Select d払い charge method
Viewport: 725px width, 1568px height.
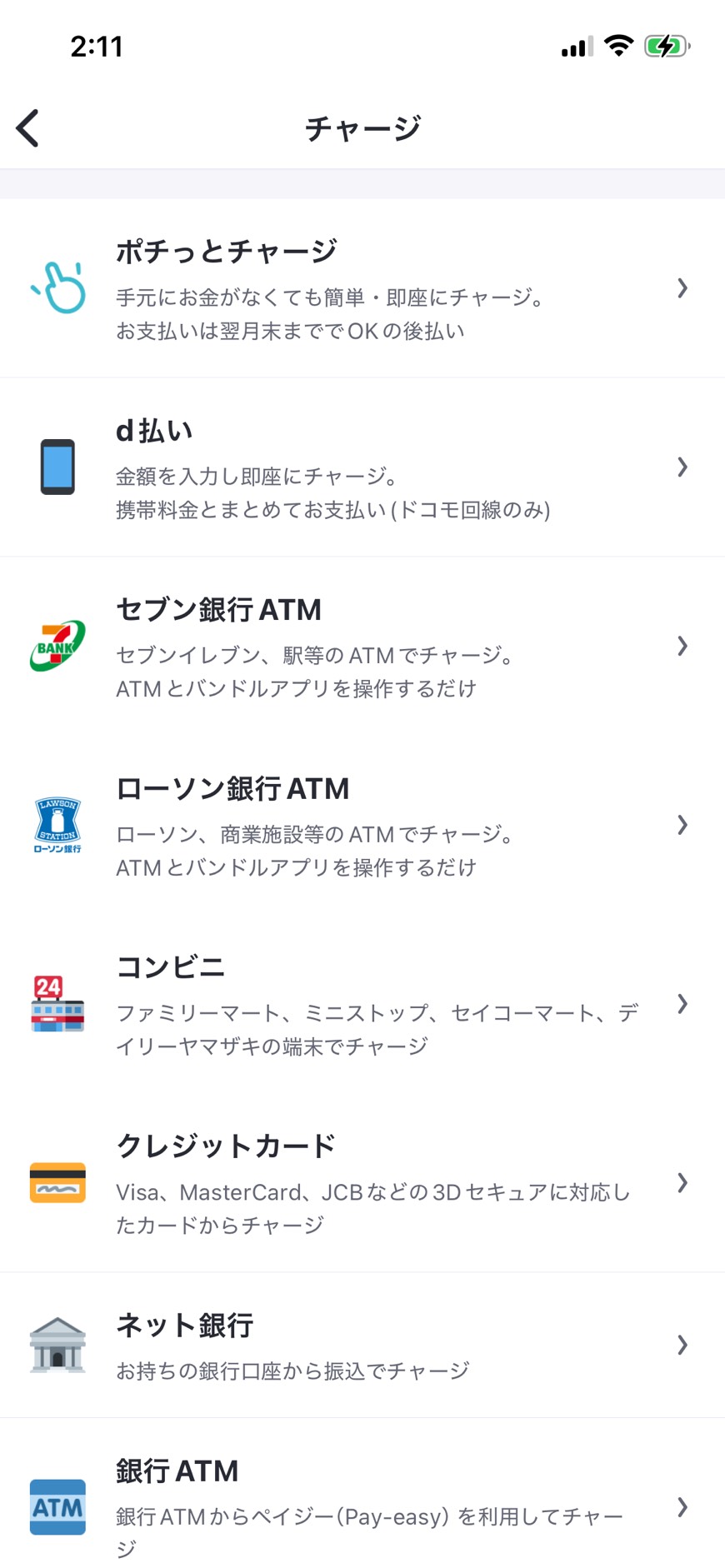(362, 467)
